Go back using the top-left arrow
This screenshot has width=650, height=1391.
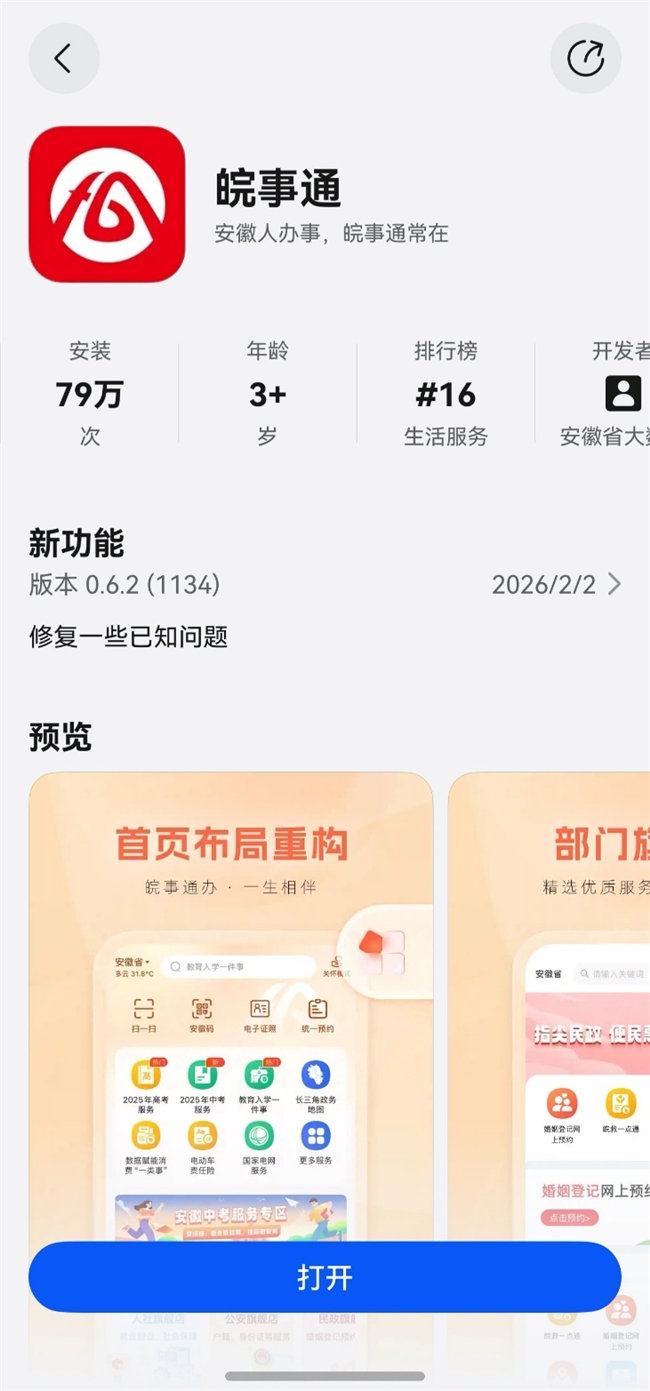[64, 59]
